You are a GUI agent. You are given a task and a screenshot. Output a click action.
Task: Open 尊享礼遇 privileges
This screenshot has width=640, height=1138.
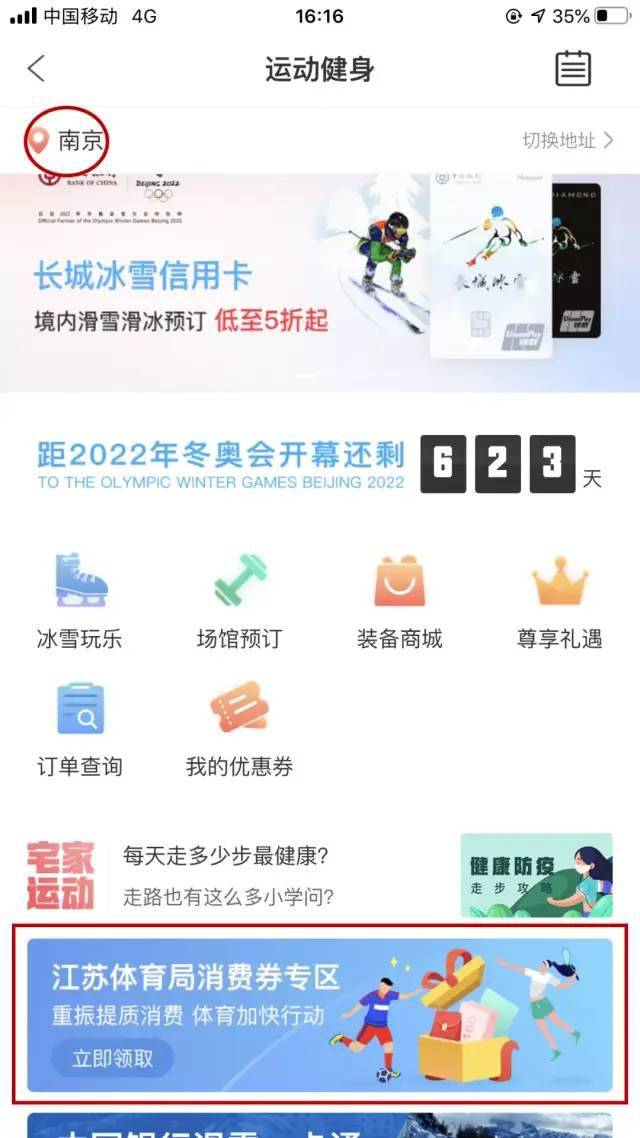pyautogui.click(x=559, y=600)
